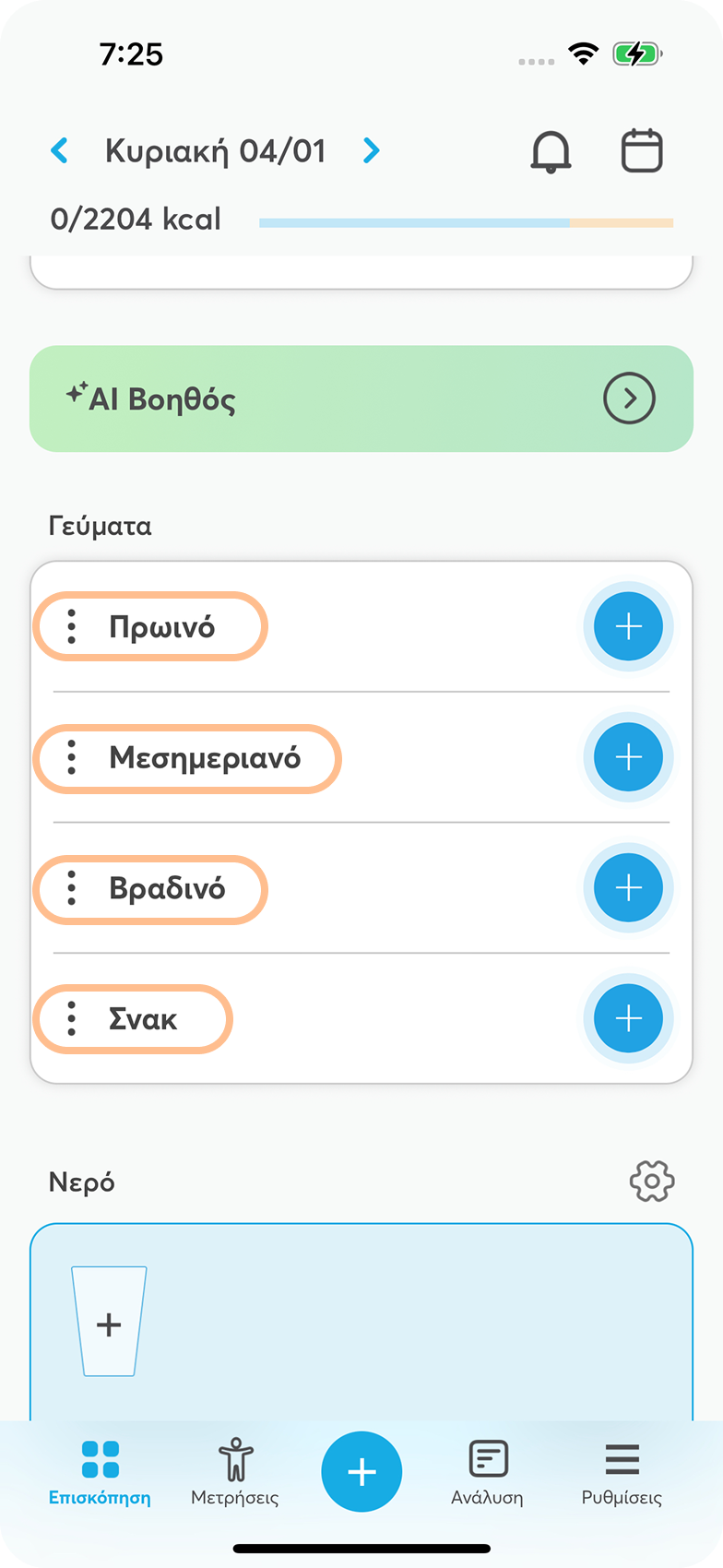Open options menu for Σνακ
Viewport: 723px width, 1568px height.
(72, 1019)
